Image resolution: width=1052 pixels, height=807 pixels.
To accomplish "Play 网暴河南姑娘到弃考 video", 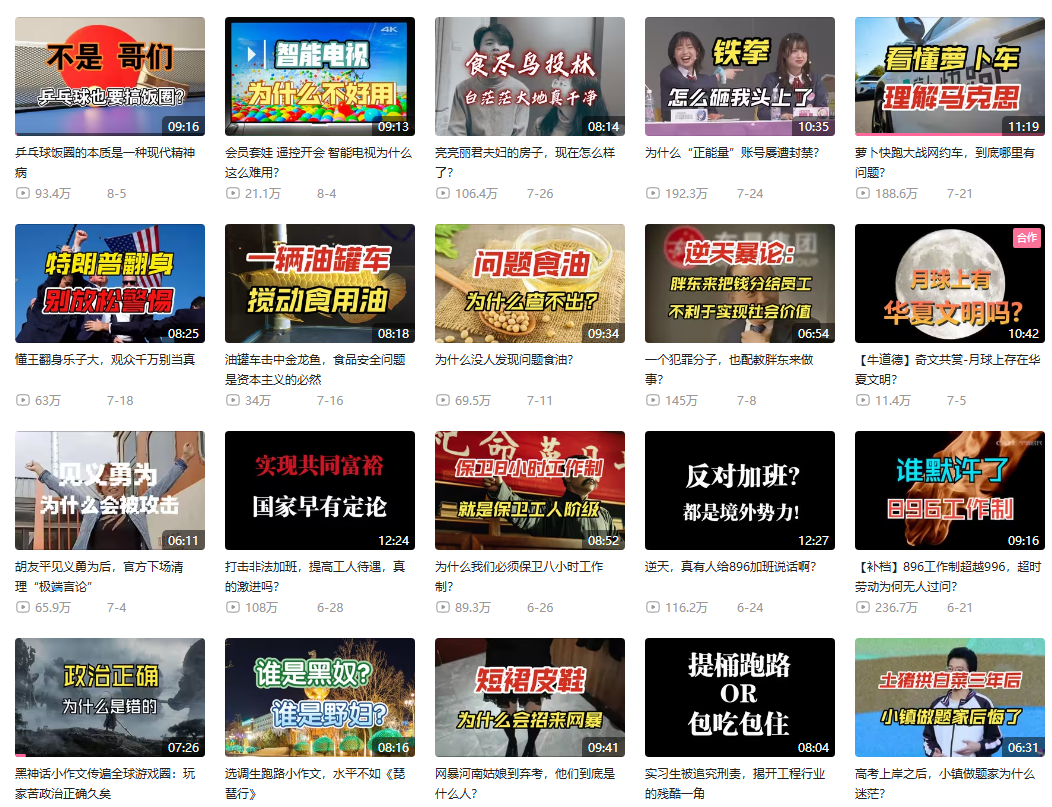I will coord(530,697).
